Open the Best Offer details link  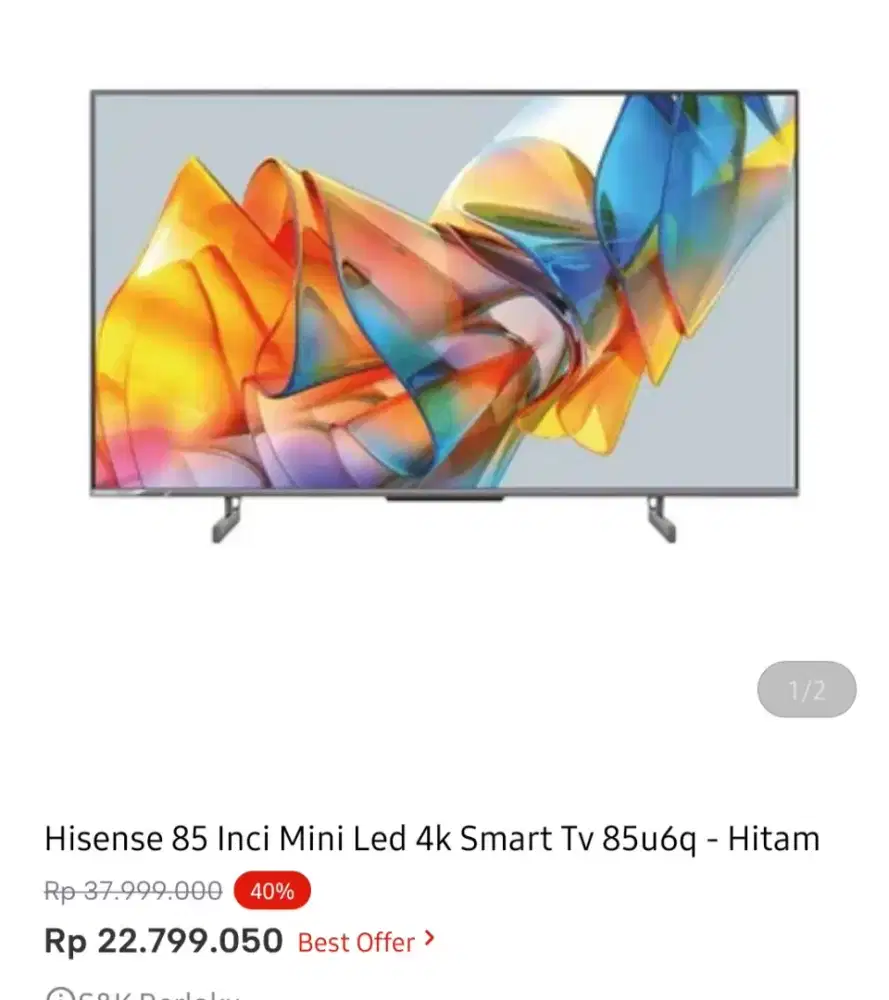pos(366,941)
